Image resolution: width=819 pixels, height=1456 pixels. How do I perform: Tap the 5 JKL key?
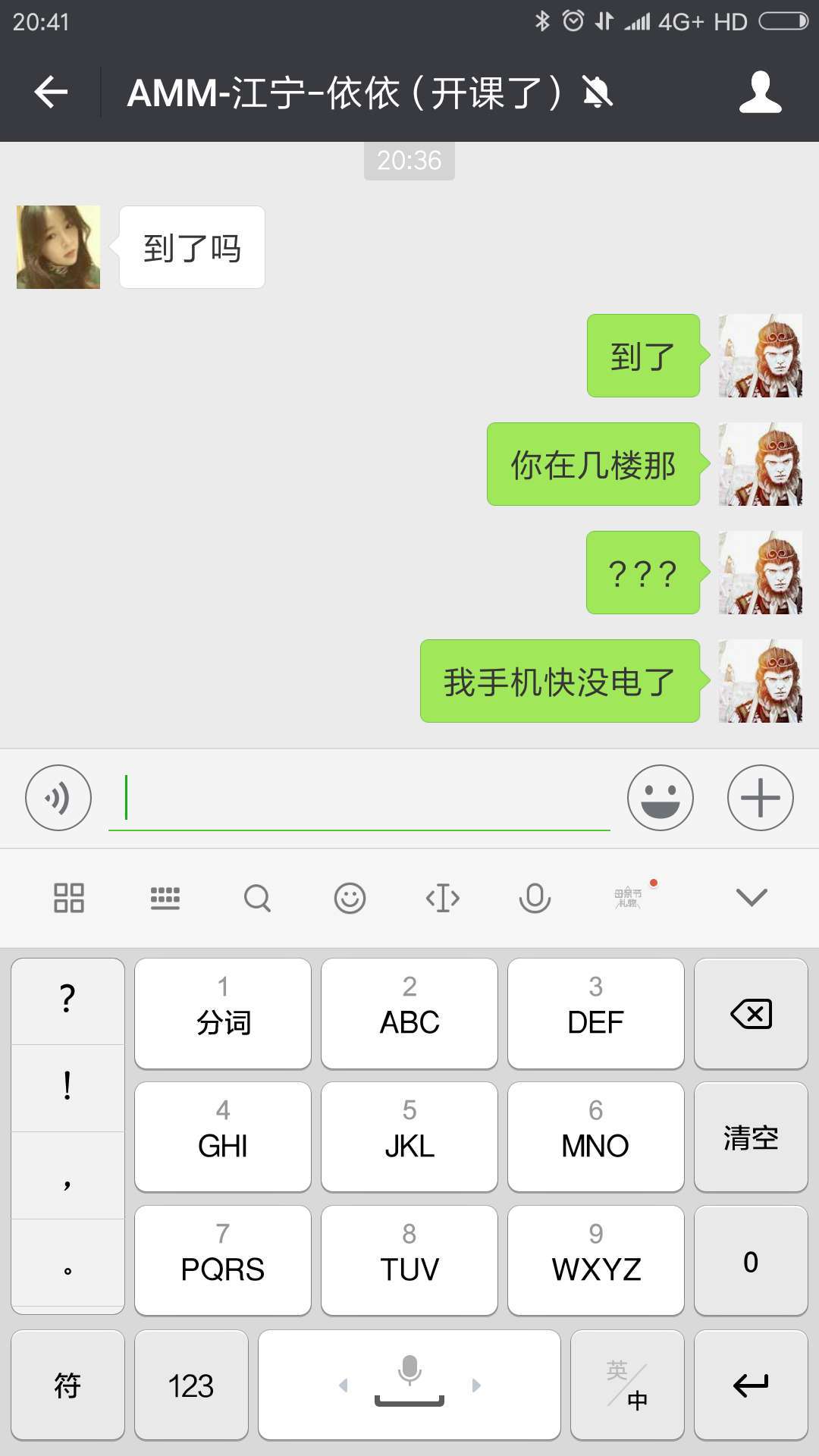pos(409,1137)
